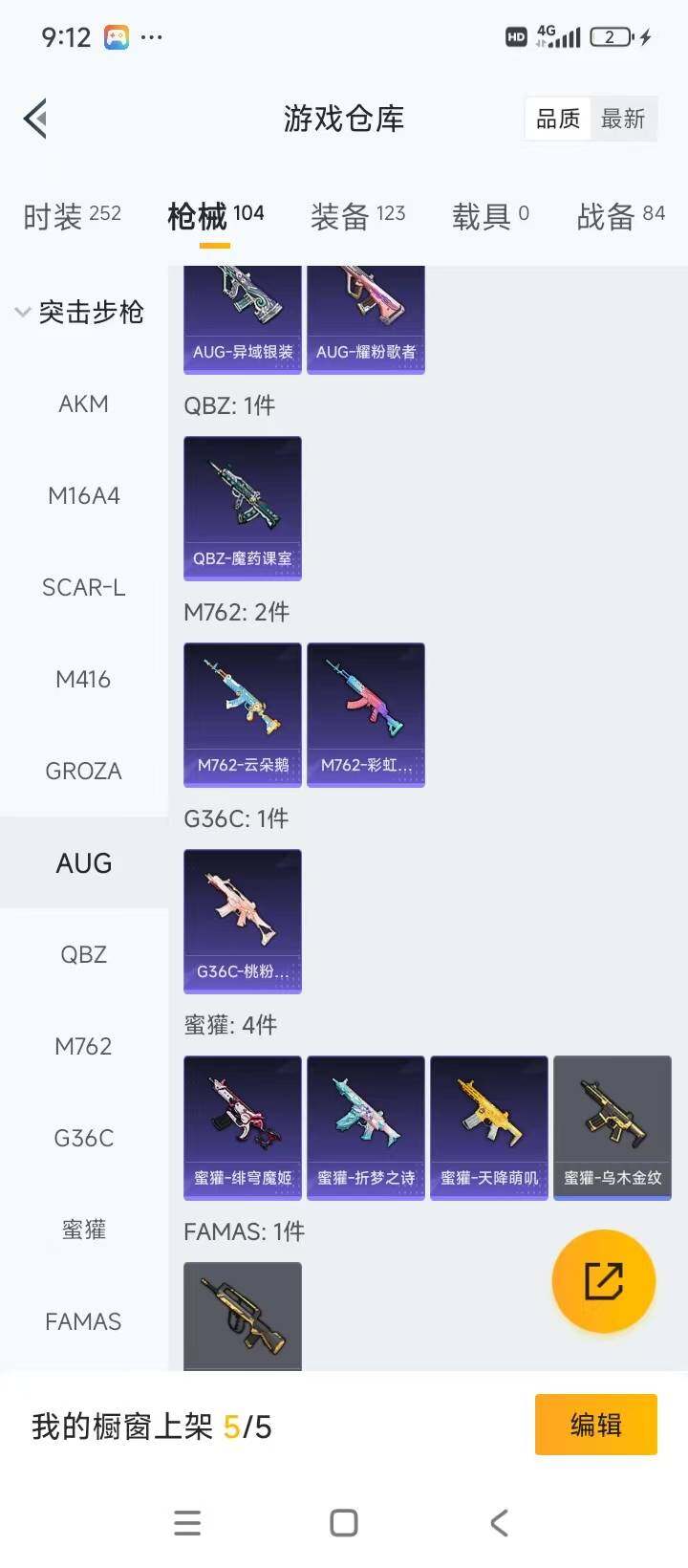Switch to the 装备 tab
688x1568 pixels.
coord(357,216)
